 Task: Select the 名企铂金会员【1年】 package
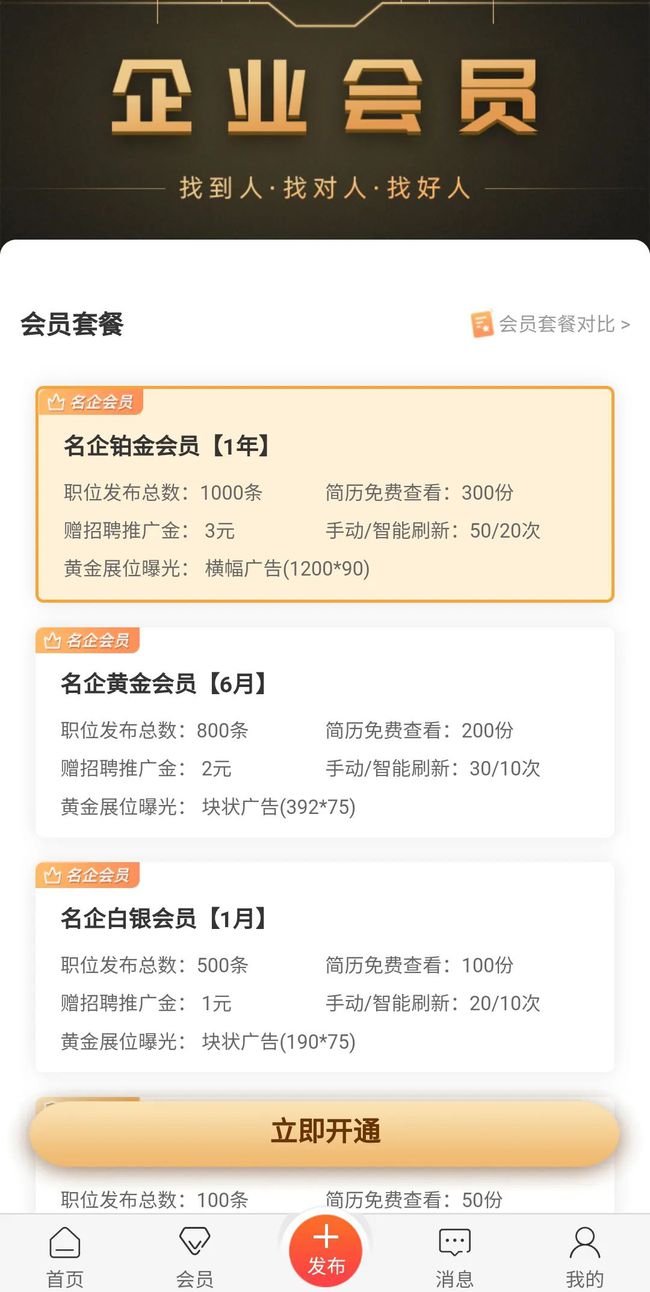tap(325, 494)
